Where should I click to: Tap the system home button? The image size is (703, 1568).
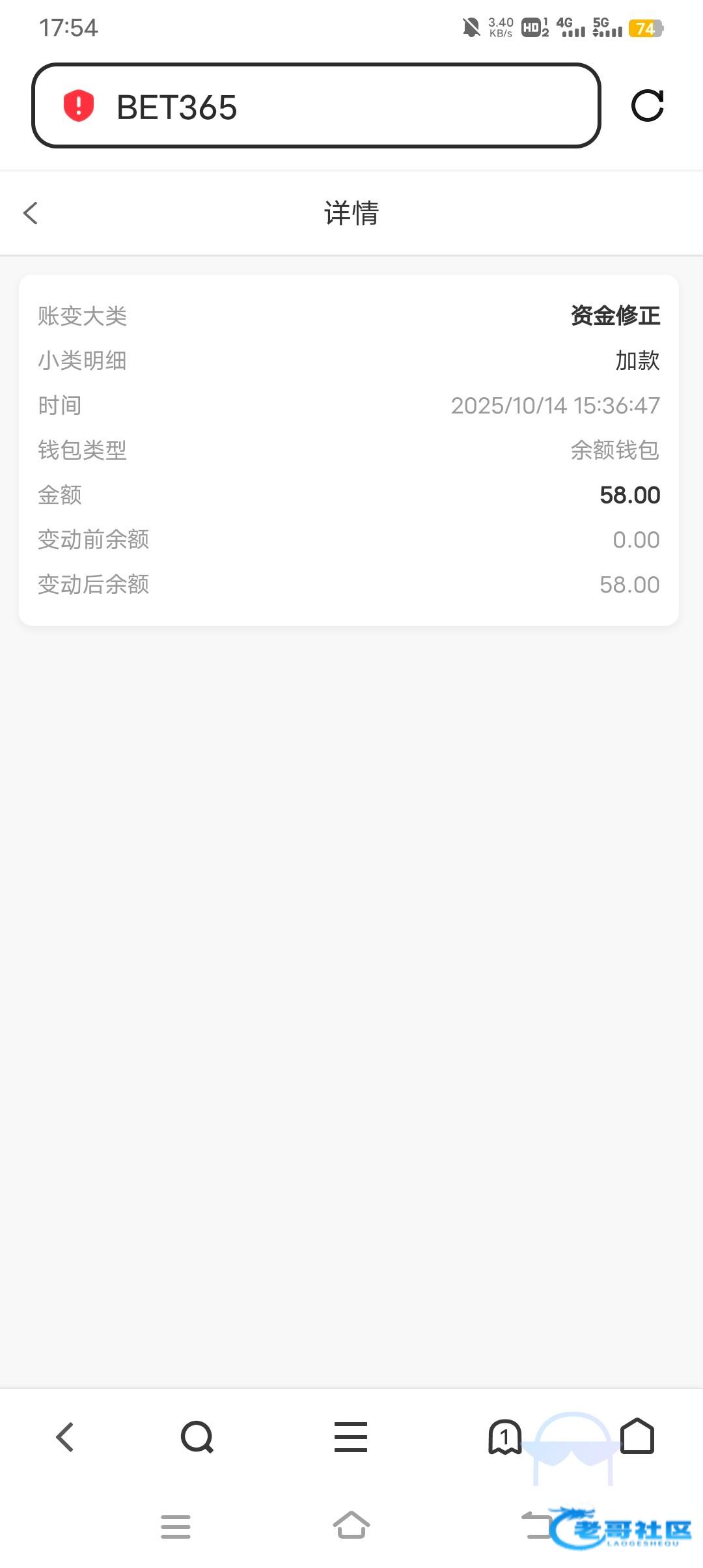point(351,1525)
